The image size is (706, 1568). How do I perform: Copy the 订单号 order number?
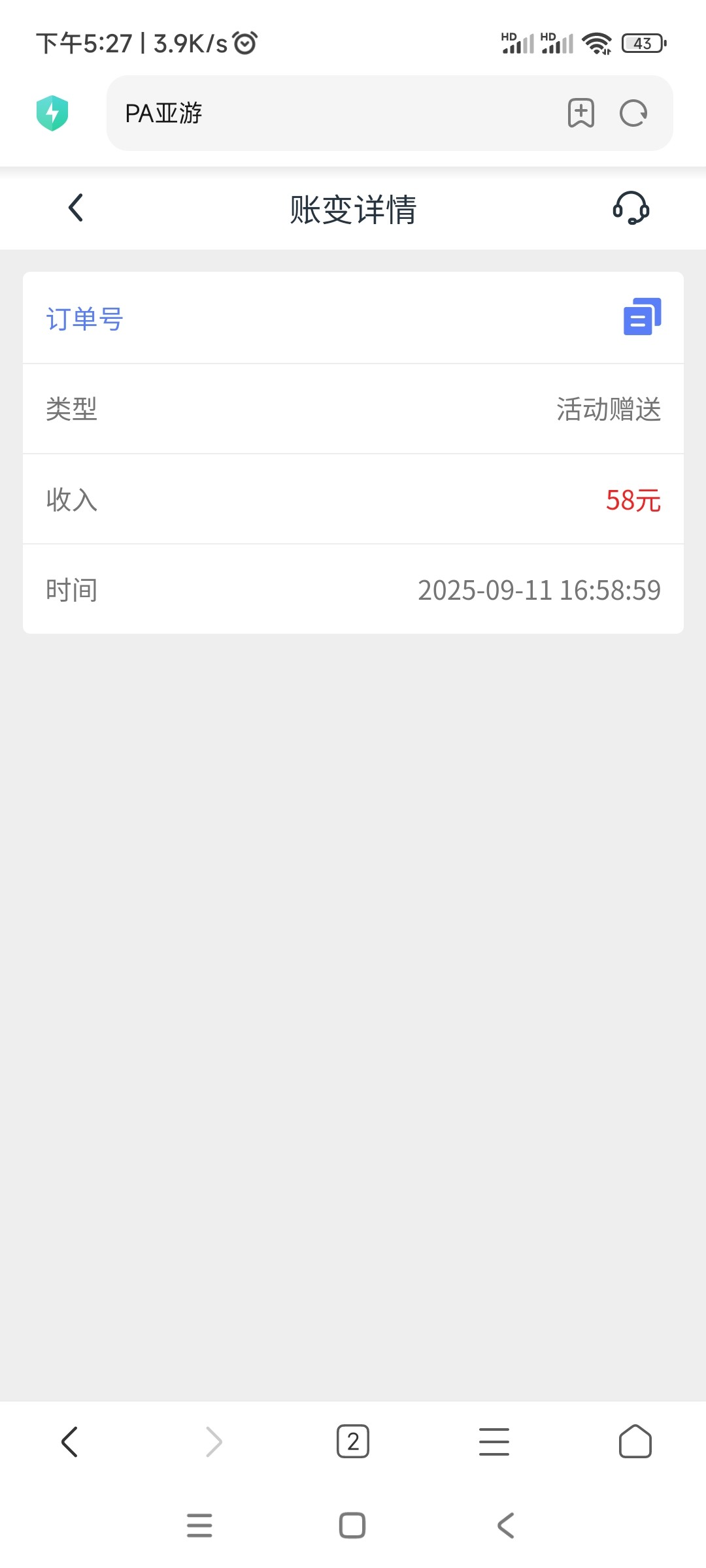click(642, 318)
